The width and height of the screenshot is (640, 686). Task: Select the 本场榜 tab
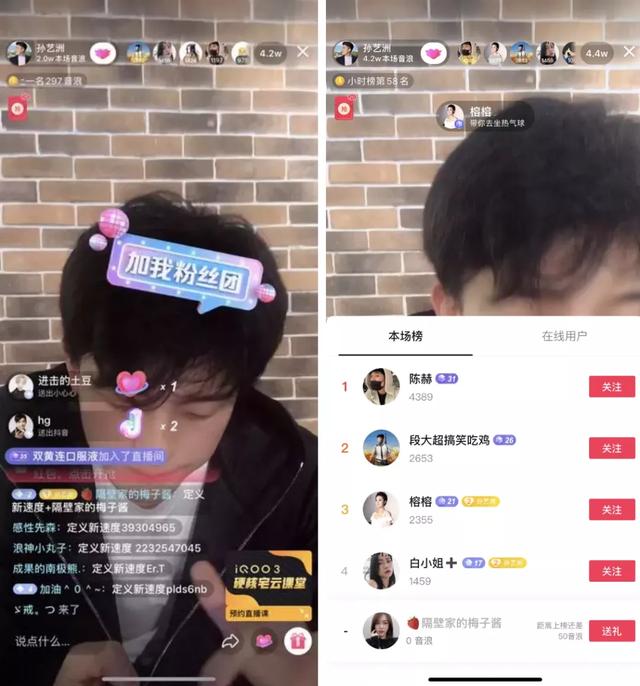[x=404, y=336]
